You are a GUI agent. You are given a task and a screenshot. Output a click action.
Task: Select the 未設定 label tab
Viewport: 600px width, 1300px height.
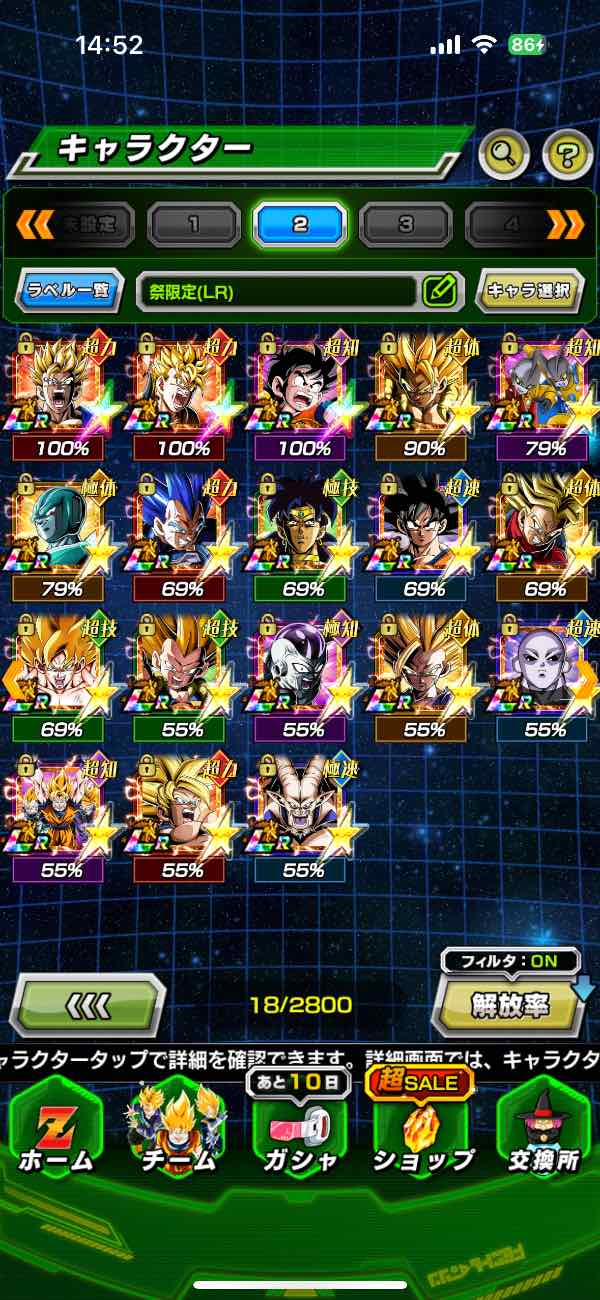[90, 224]
